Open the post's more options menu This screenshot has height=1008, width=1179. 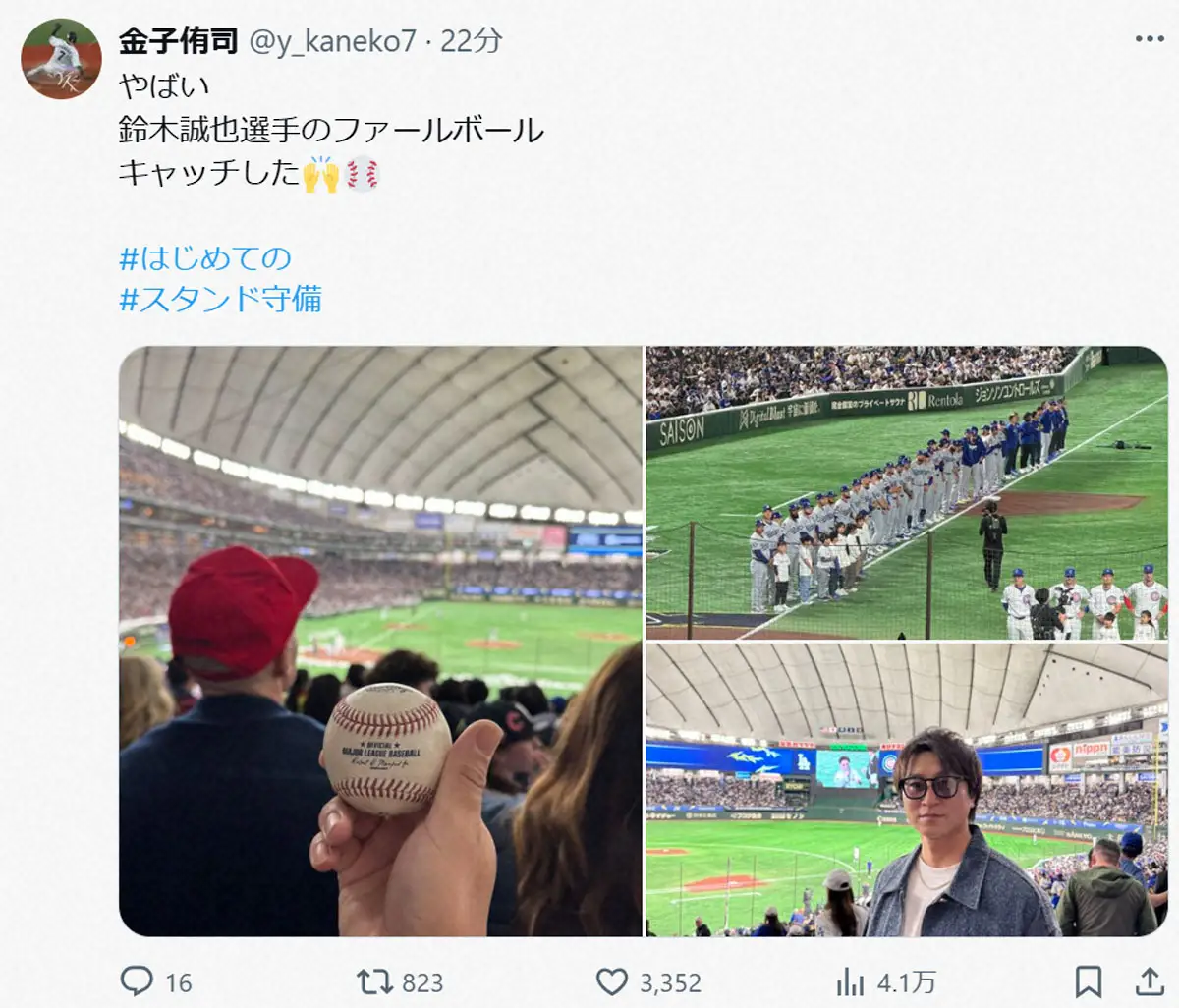tap(1149, 39)
